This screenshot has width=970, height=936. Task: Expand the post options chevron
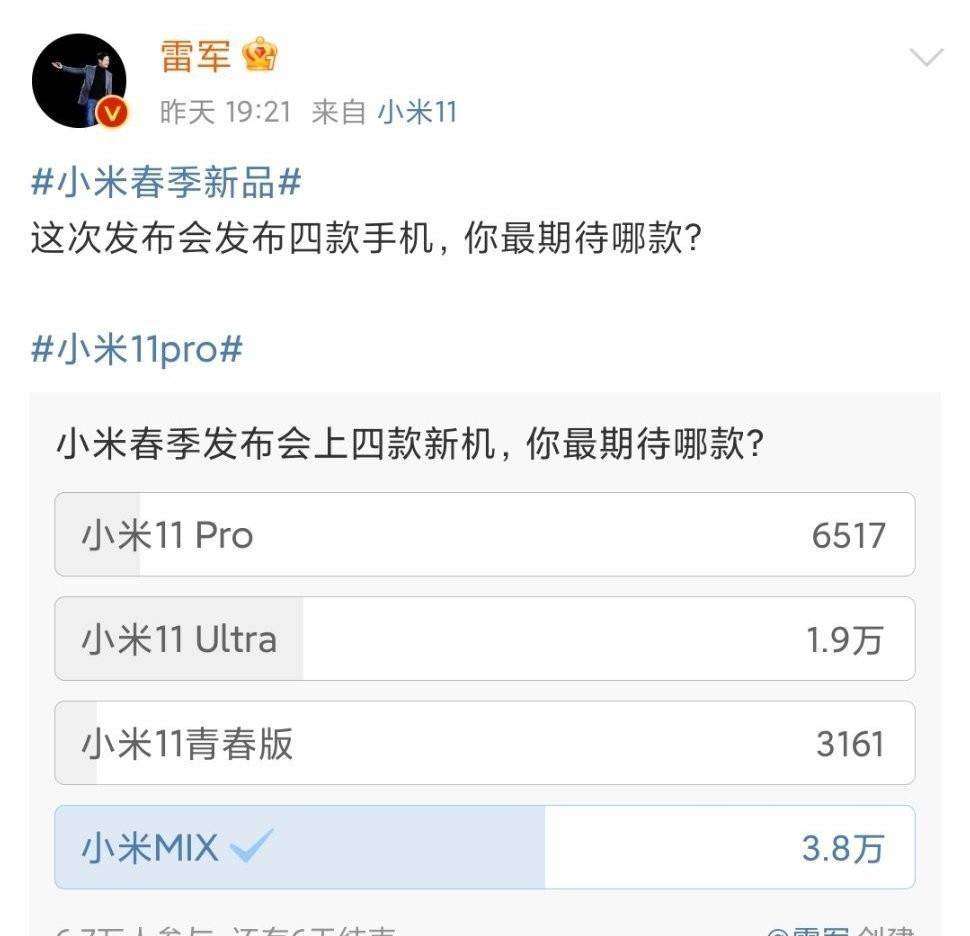927,58
